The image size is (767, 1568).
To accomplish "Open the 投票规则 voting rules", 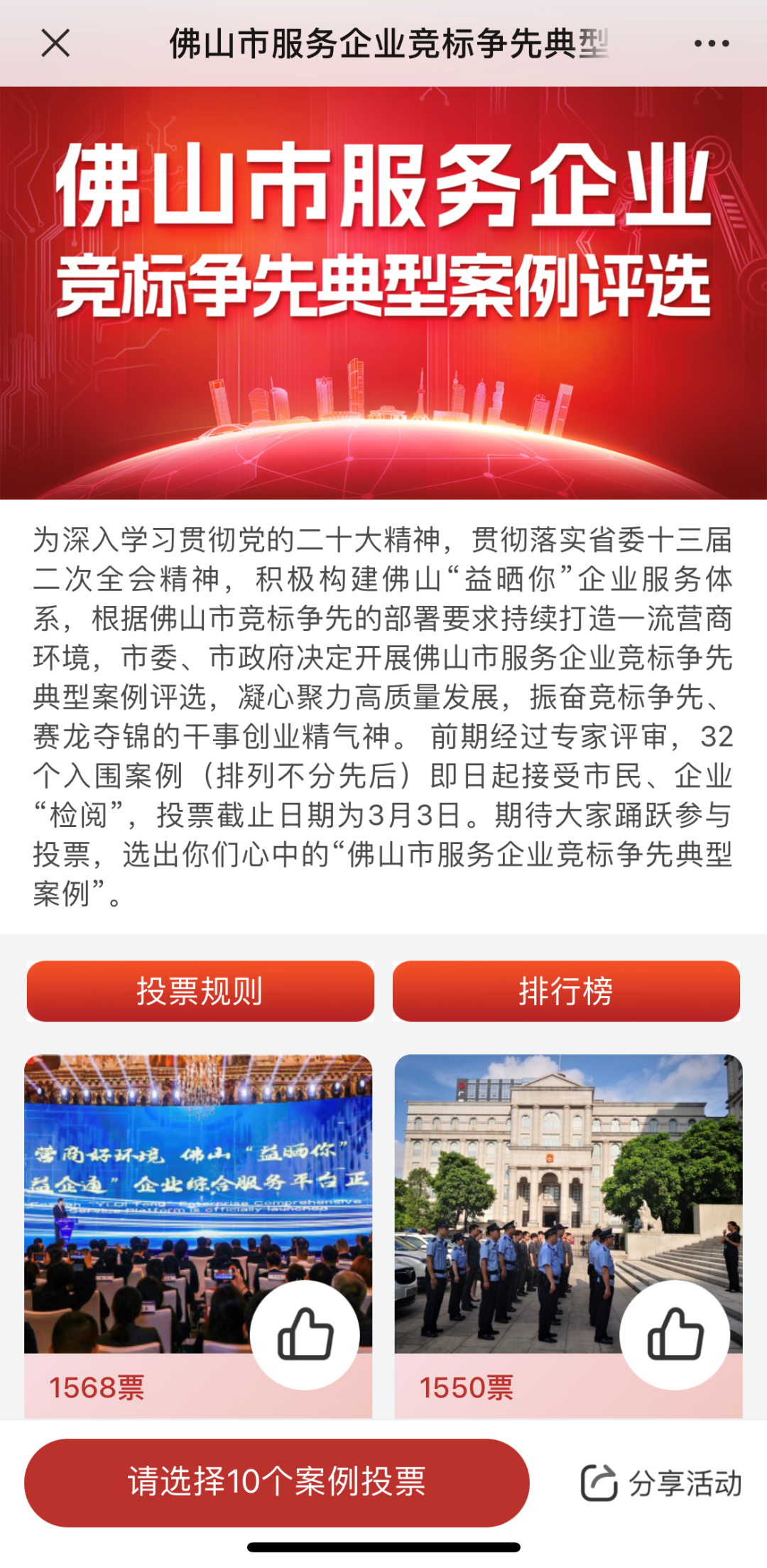I will [200, 991].
